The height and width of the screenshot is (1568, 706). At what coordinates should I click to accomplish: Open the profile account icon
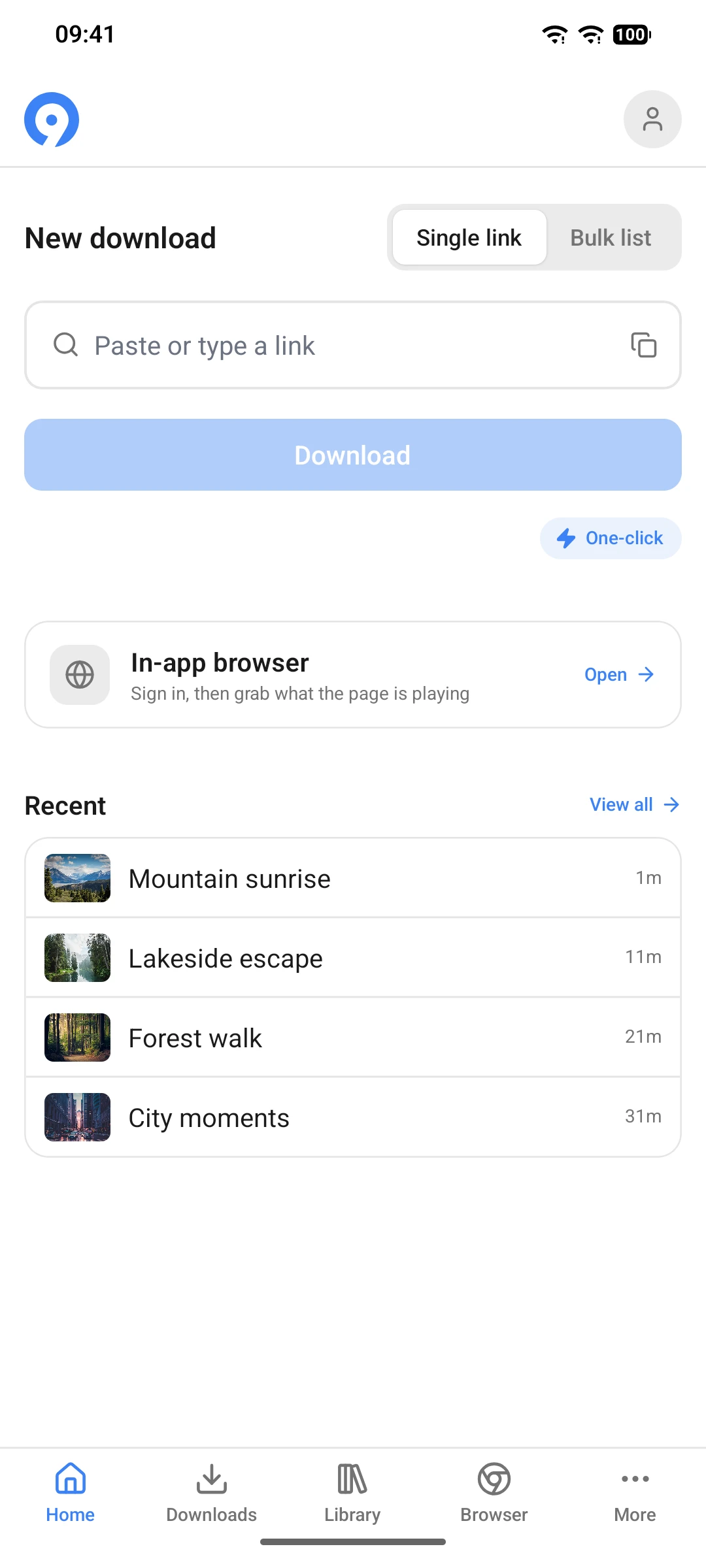click(652, 120)
